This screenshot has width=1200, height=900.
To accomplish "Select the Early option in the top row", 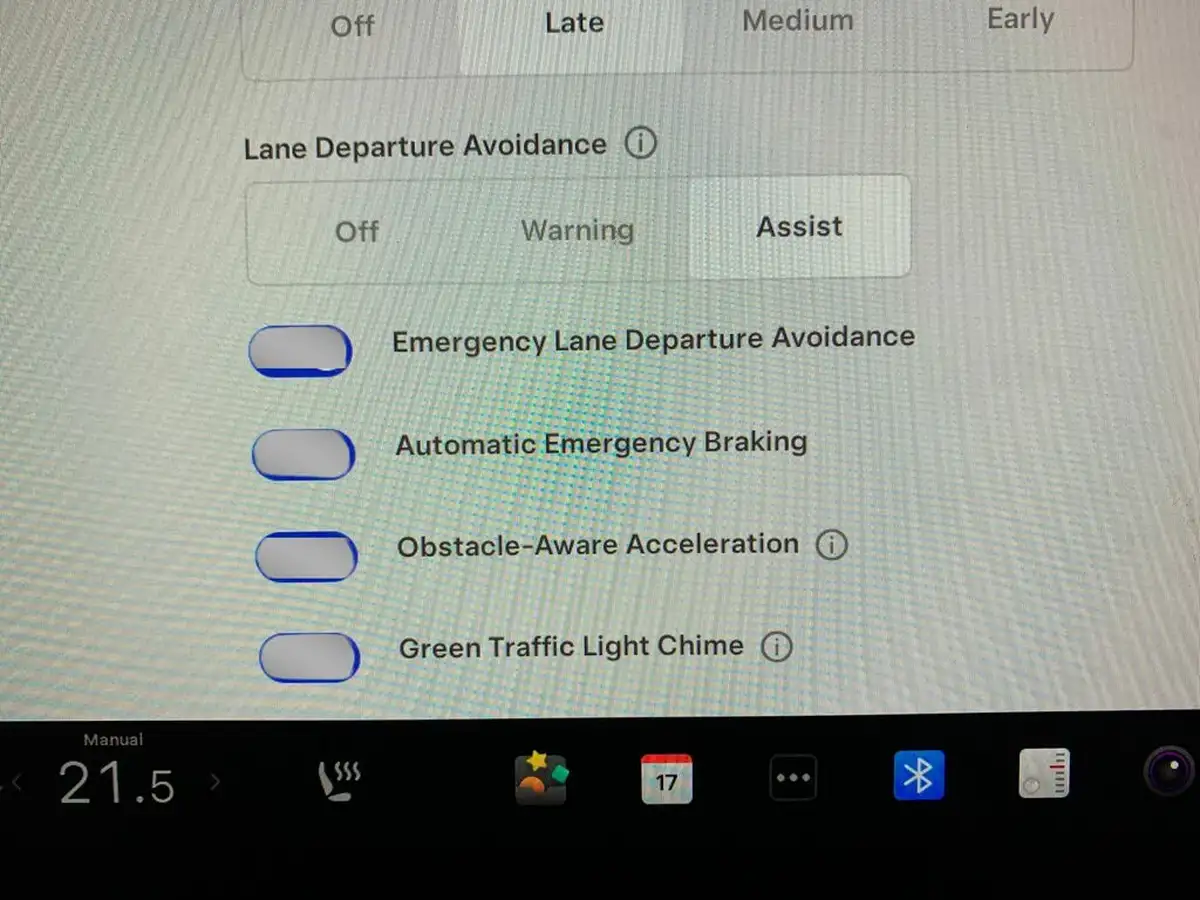I will coord(1020,20).
